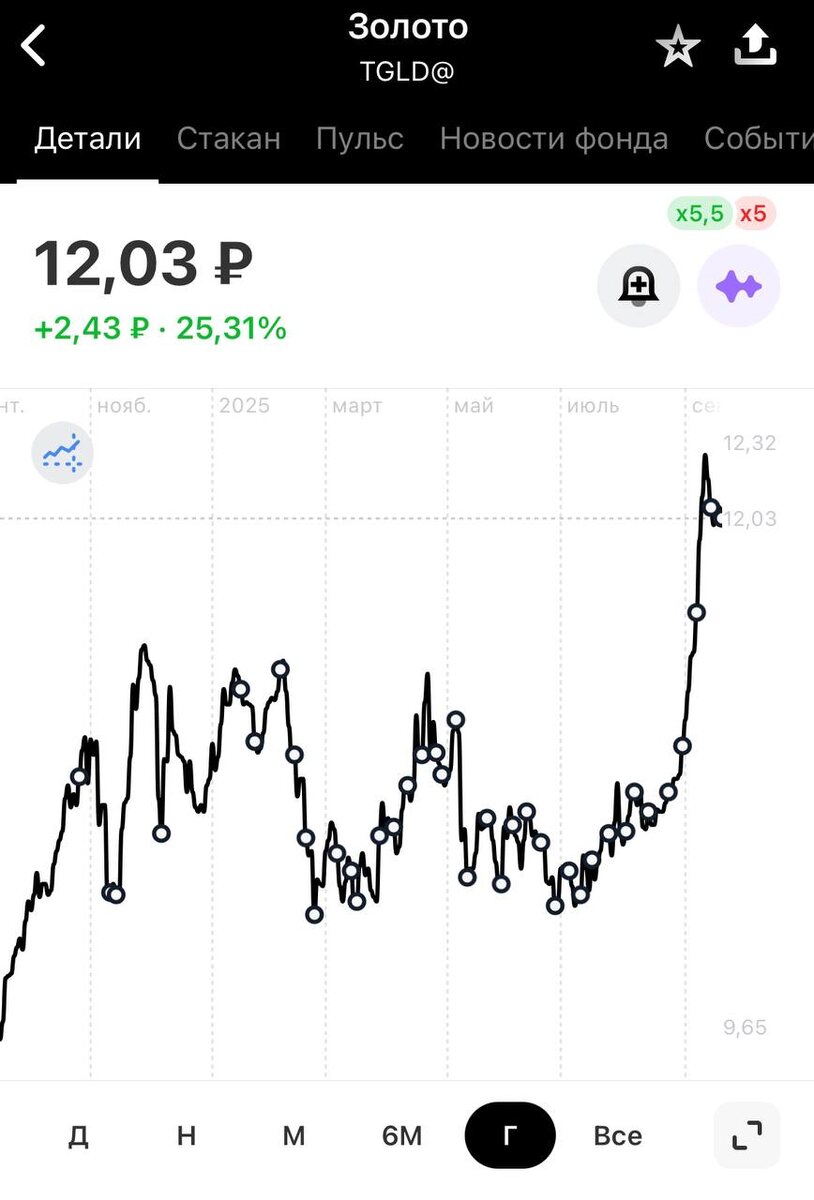The width and height of the screenshot is (814, 1200).
Task: Select the Новости фонда tab
Action: pyautogui.click(x=553, y=139)
